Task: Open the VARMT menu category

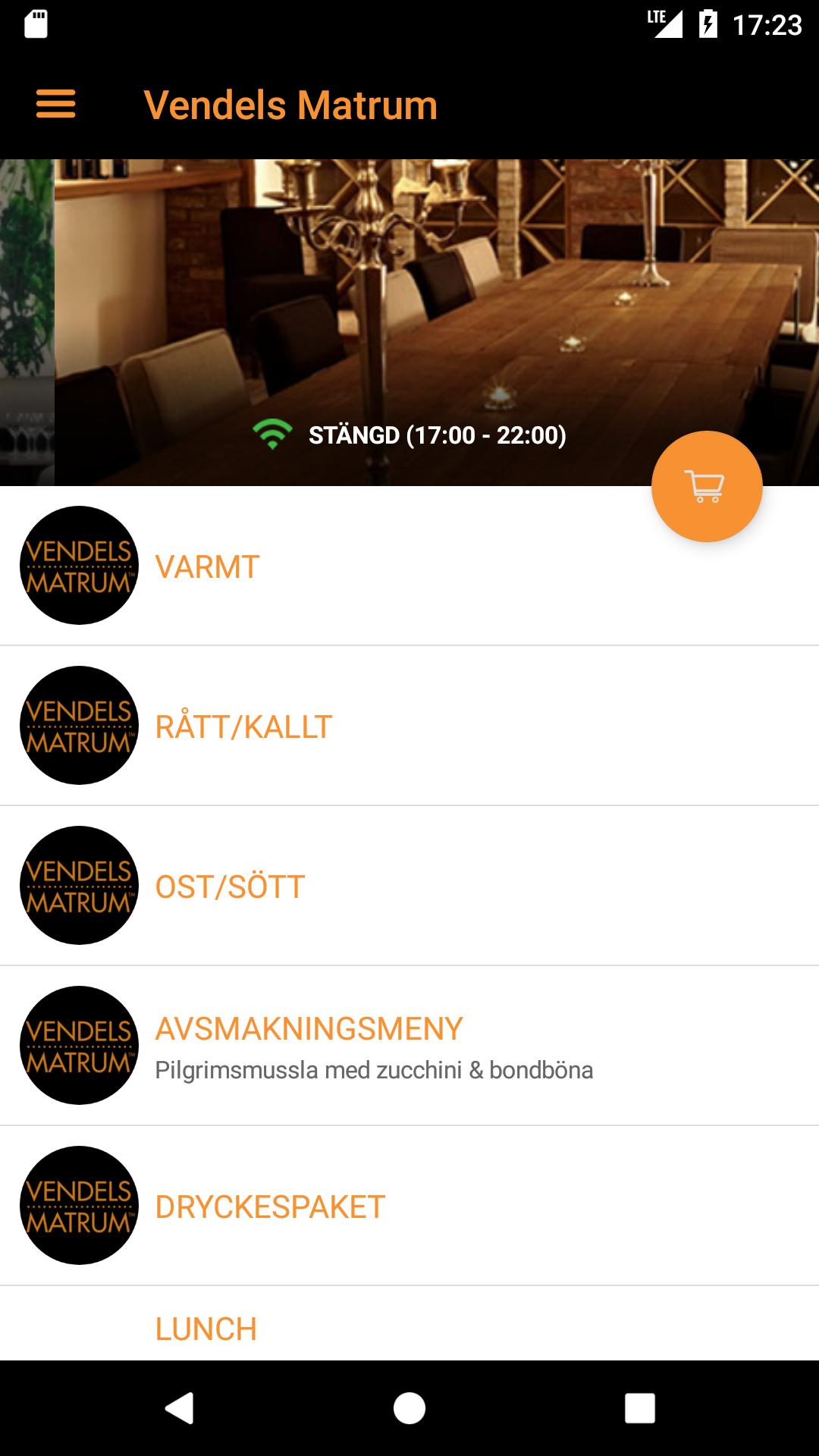Action: (206, 565)
